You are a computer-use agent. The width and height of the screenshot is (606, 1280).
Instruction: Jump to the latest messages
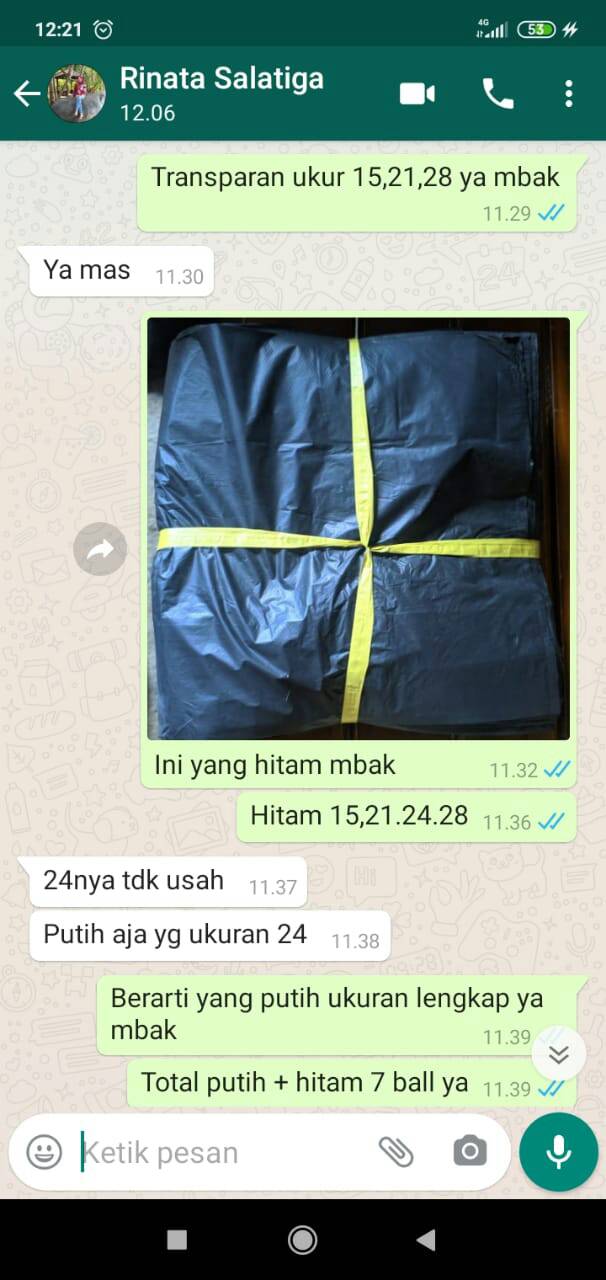[x=558, y=1053]
